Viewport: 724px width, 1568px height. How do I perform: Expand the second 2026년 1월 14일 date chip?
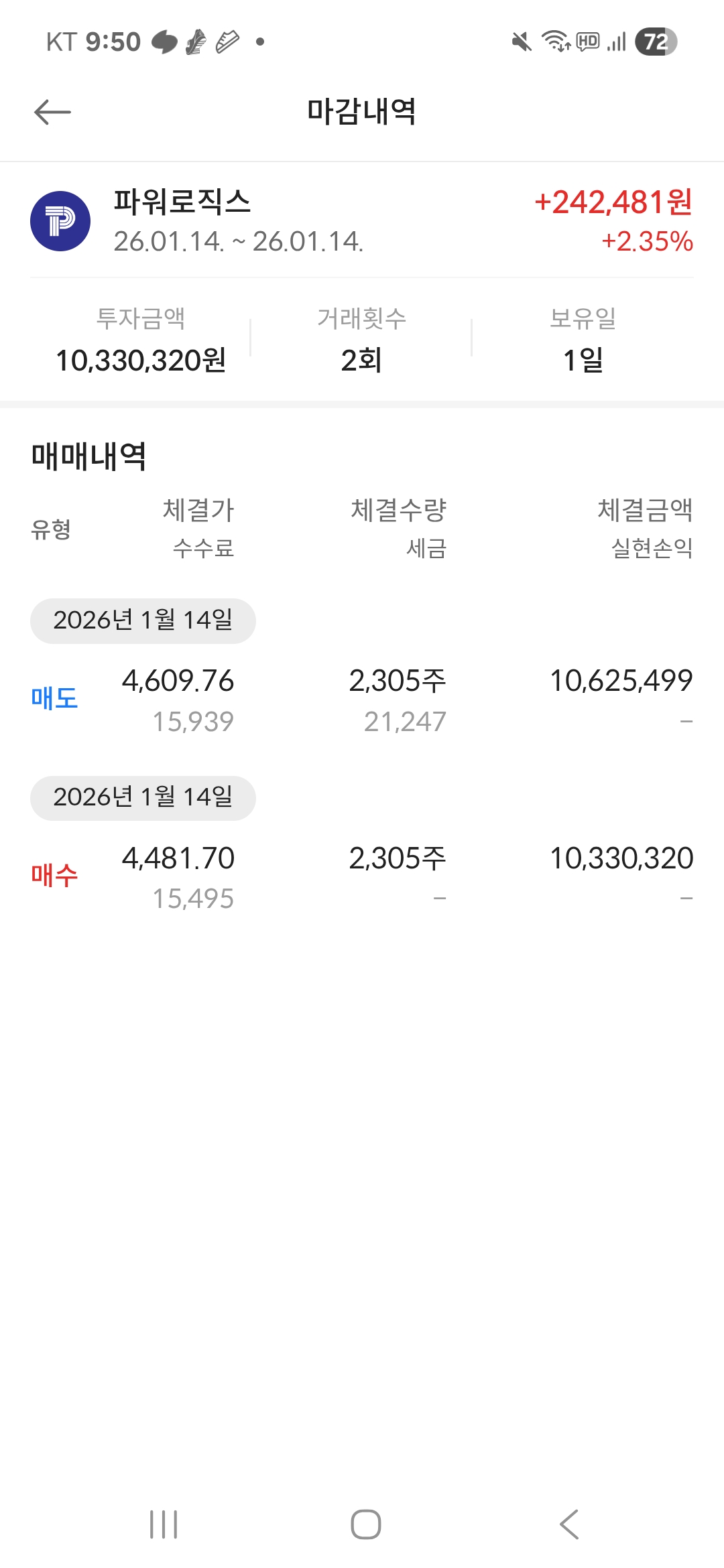click(142, 798)
